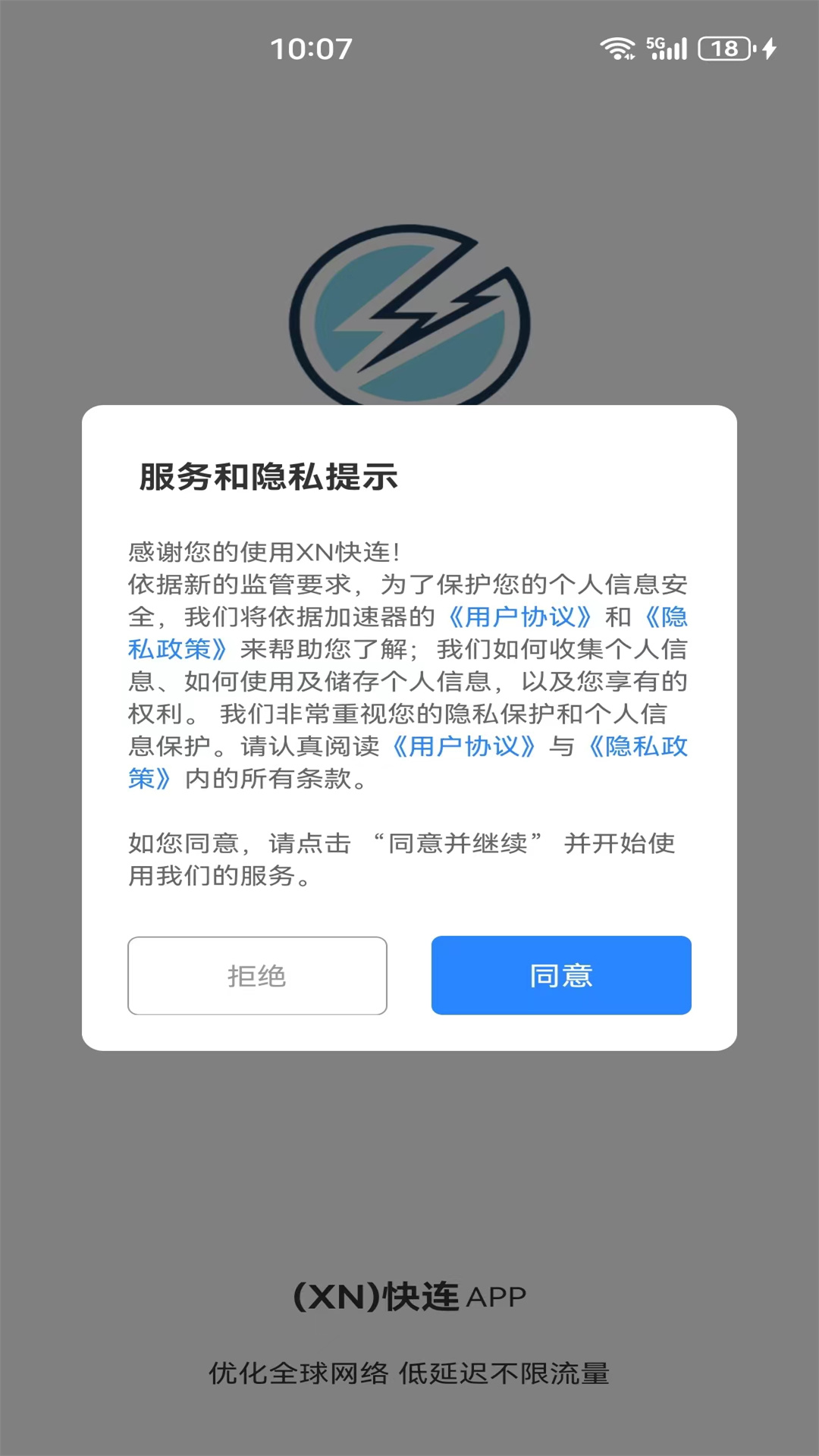Image resolution: width=819 pixels, height=1456 pixels.
Task: Decline with the 拒绝 button
Action: tap(257, 975)
